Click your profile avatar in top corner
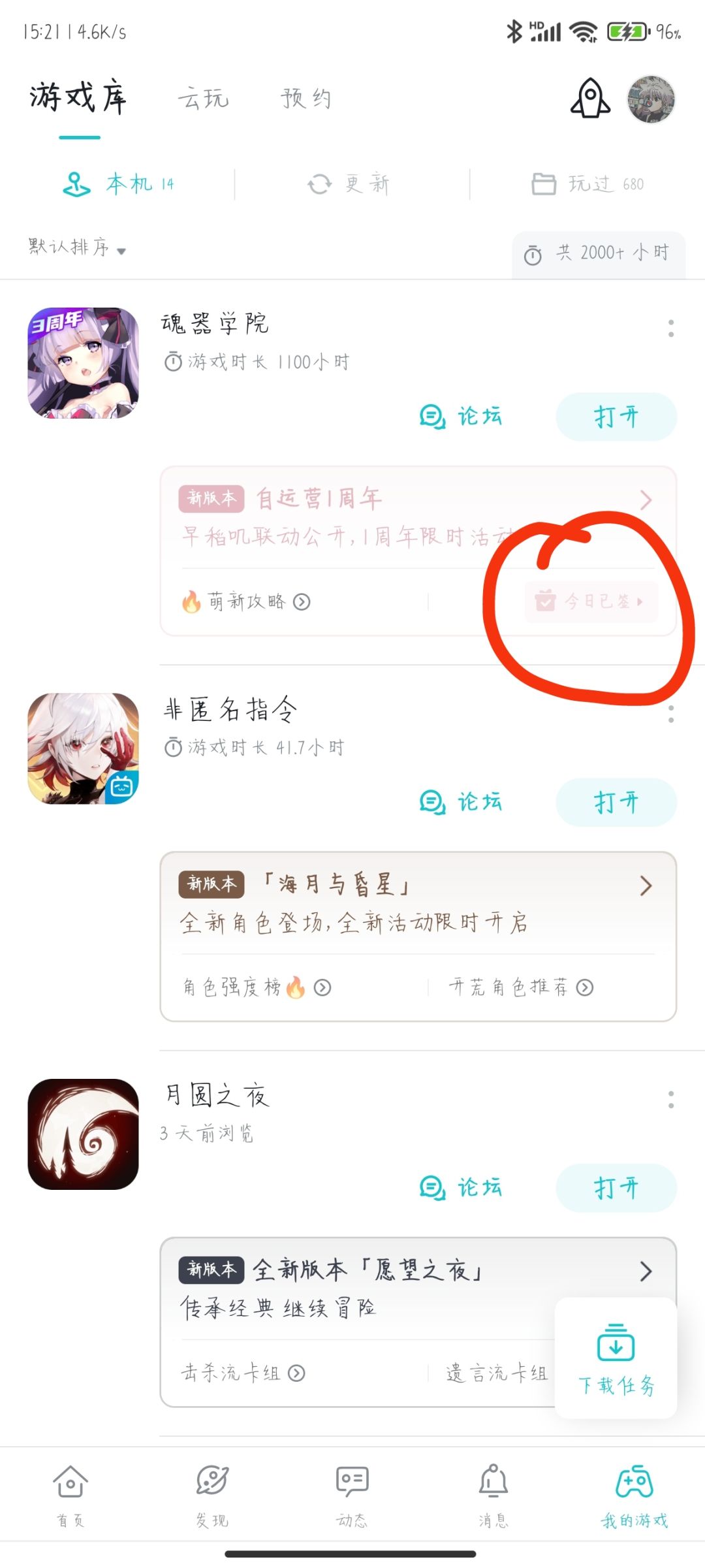Image resolution: width=705 pixels, height=1568 pixels. (x=651, y=99)
